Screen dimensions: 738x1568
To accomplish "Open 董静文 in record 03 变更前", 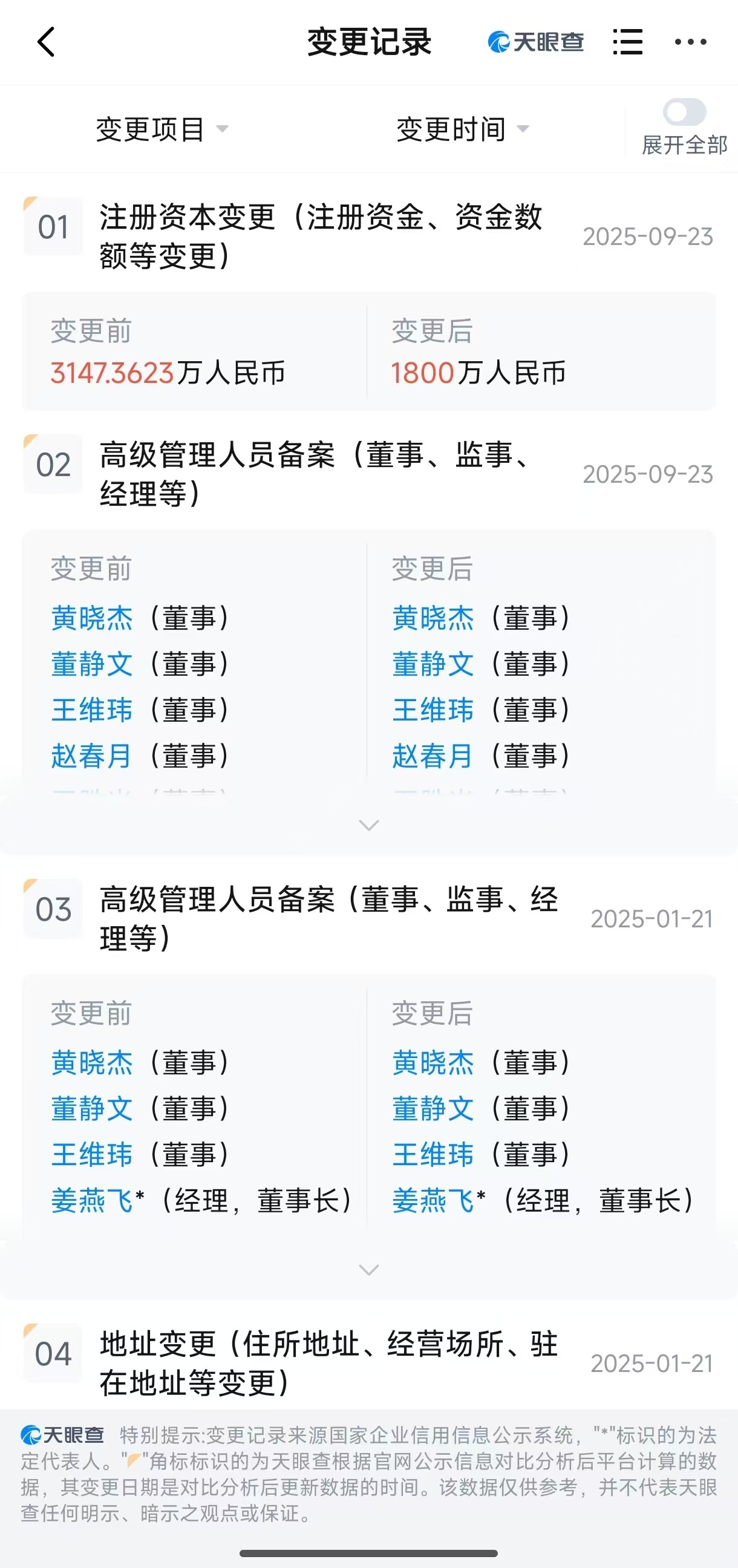I will point(91,1108).
